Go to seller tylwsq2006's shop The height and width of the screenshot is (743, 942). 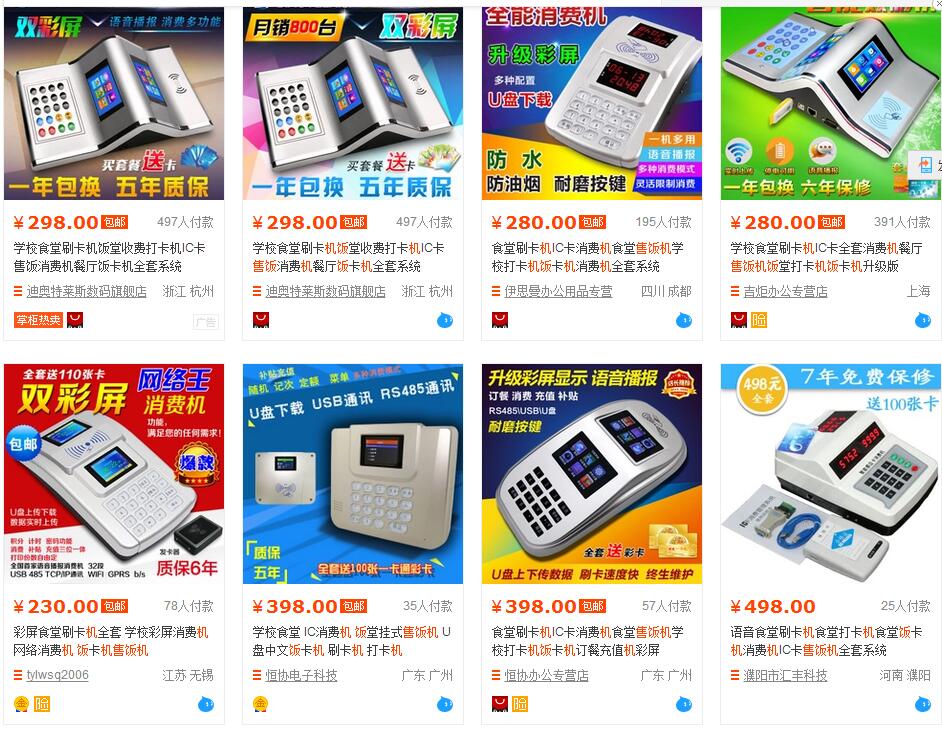click(x=57, y=676)
